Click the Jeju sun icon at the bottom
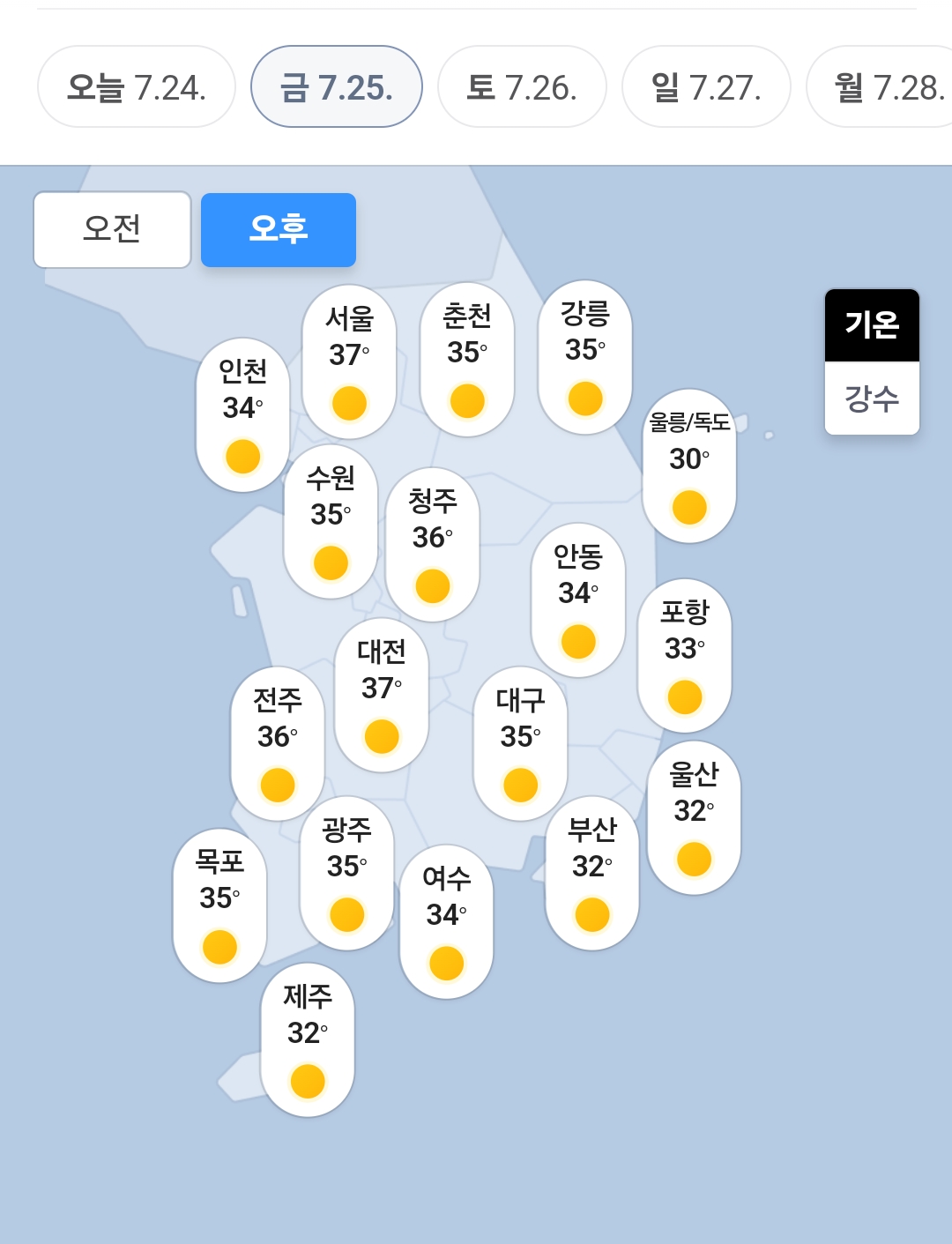952x1244 pixels. coord(307,1079)
